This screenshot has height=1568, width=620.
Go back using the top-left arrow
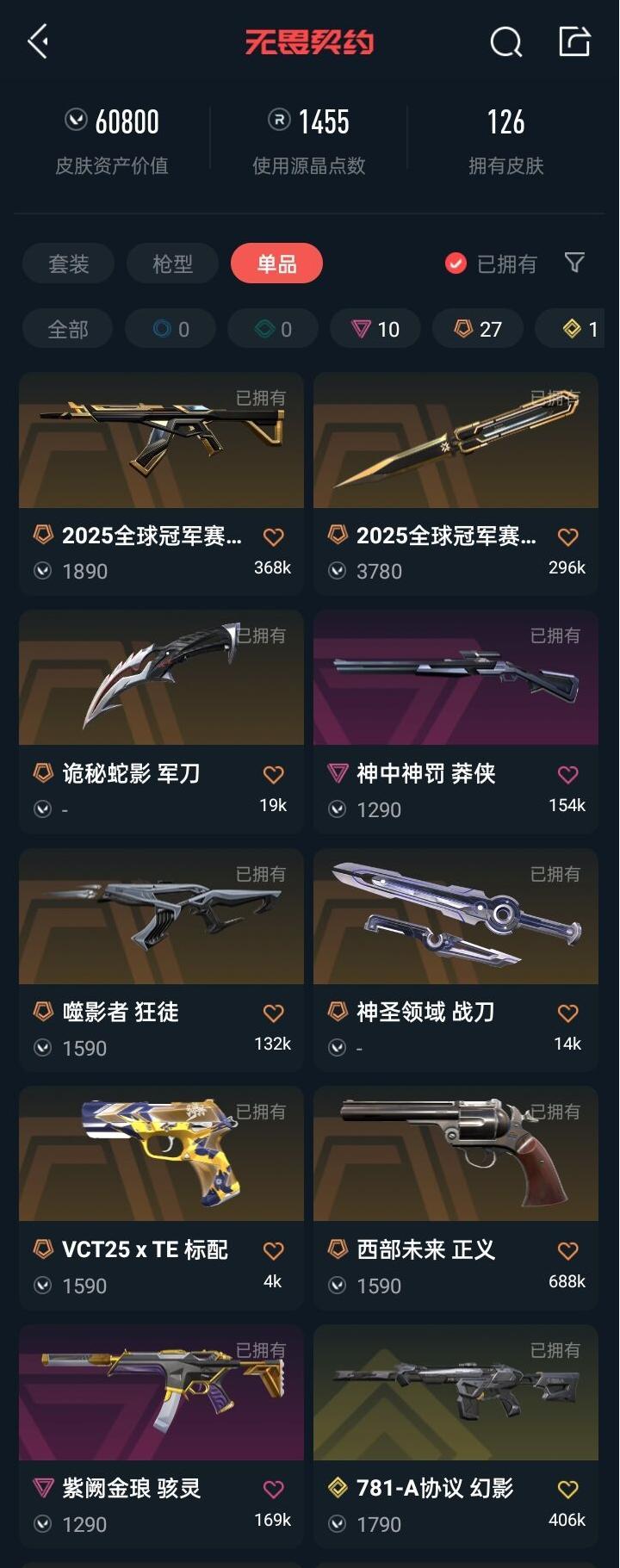point(38,41)
